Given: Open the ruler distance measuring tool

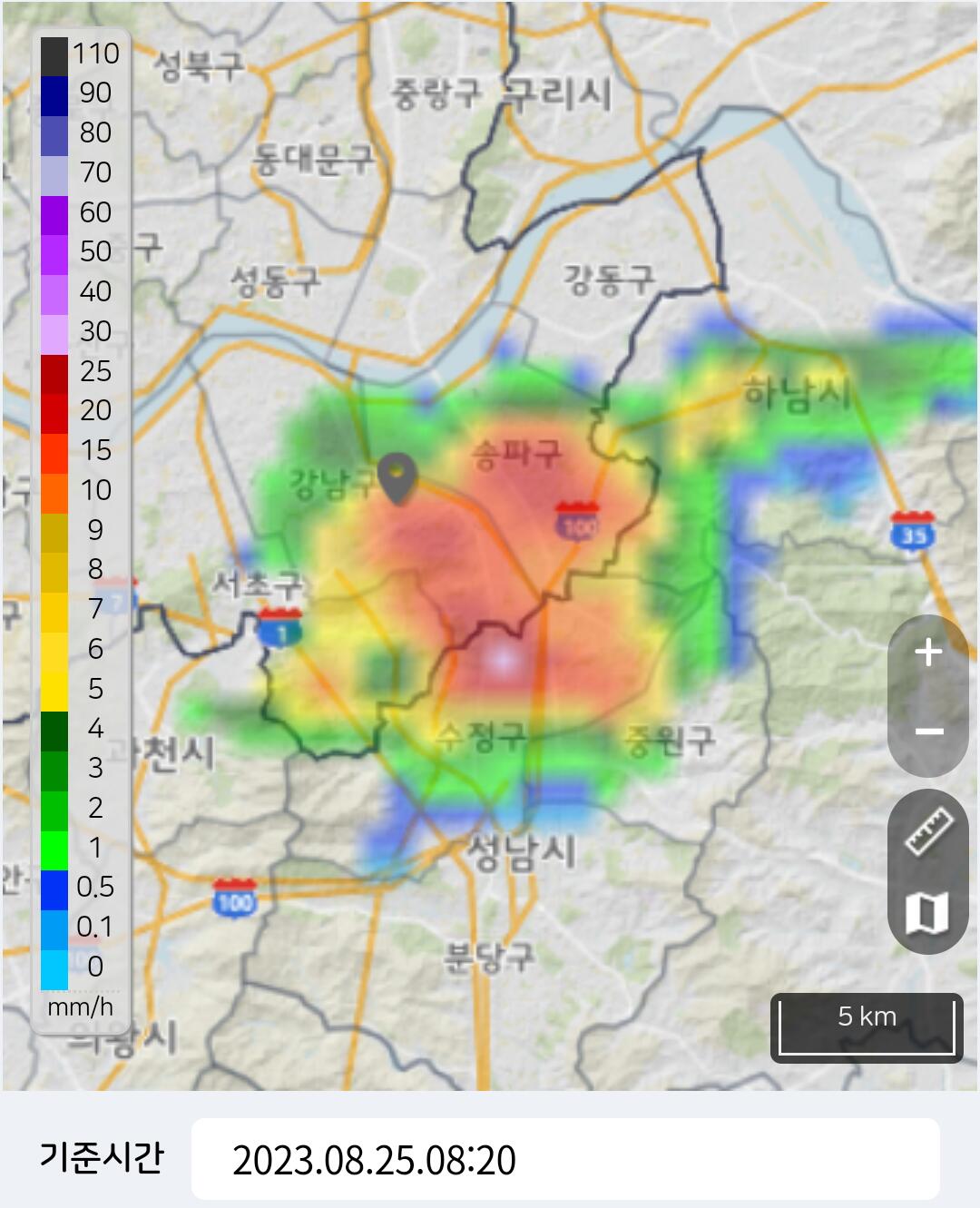Looking at the screenshot, I should [x=928, y=832].
